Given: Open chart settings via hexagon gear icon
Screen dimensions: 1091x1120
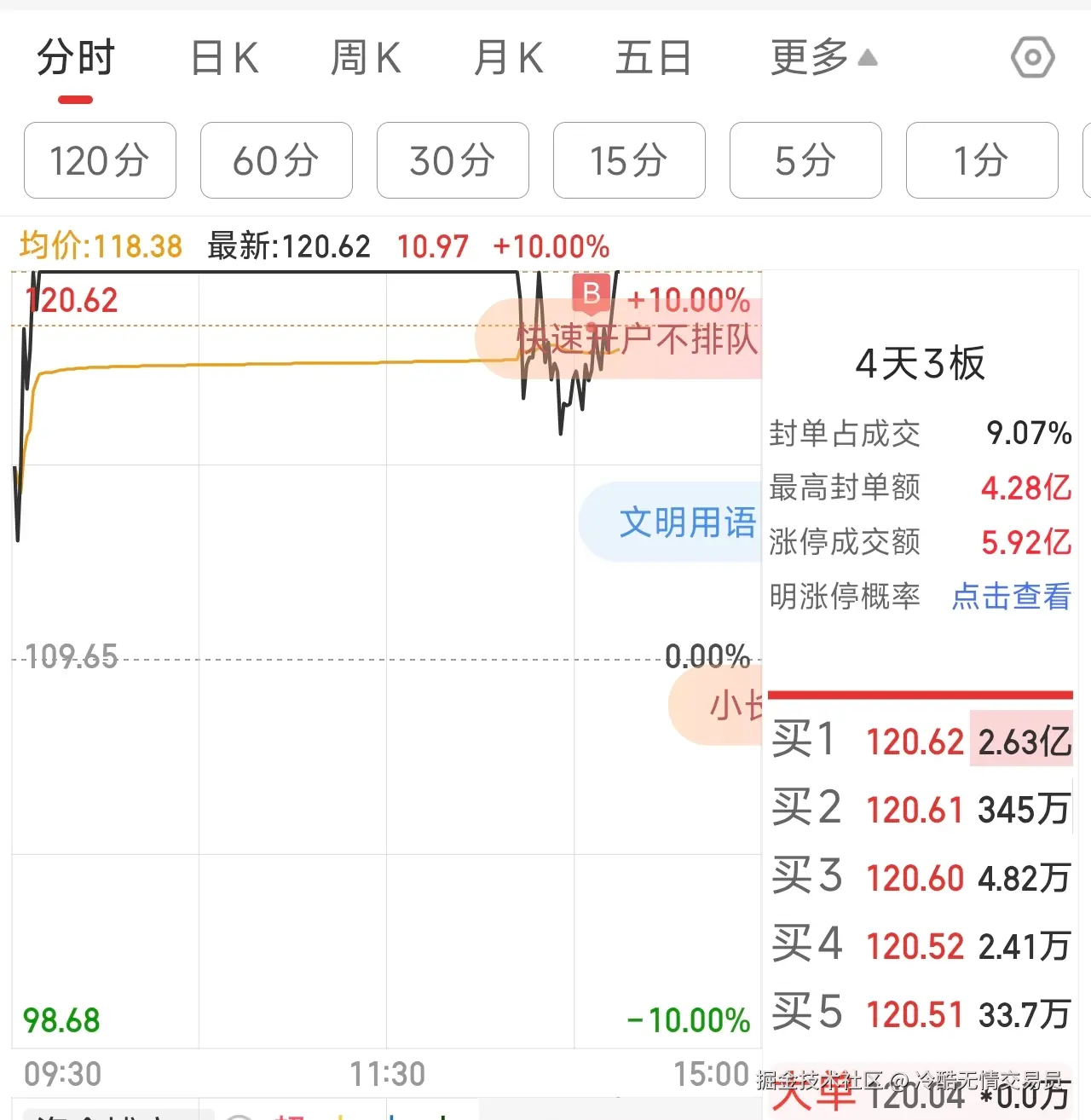Looking at the screenshot, I should (x=1032, y=57).
